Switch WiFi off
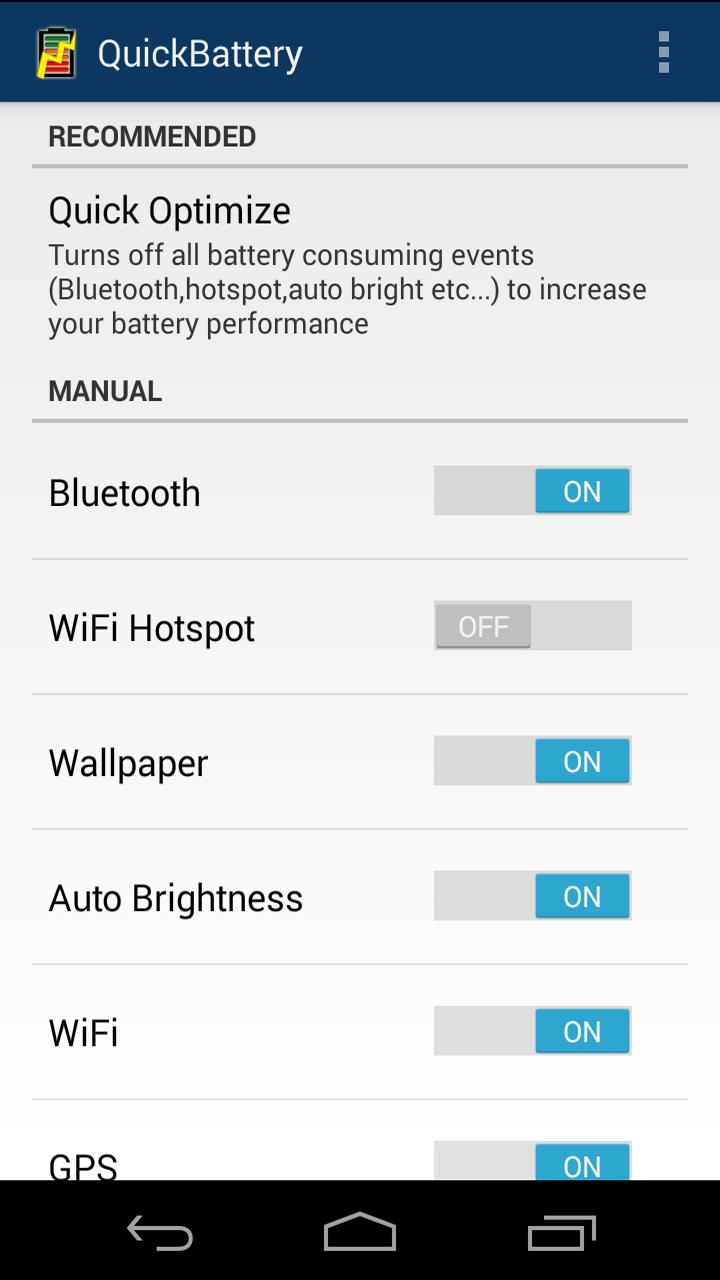 (532, 1031)
